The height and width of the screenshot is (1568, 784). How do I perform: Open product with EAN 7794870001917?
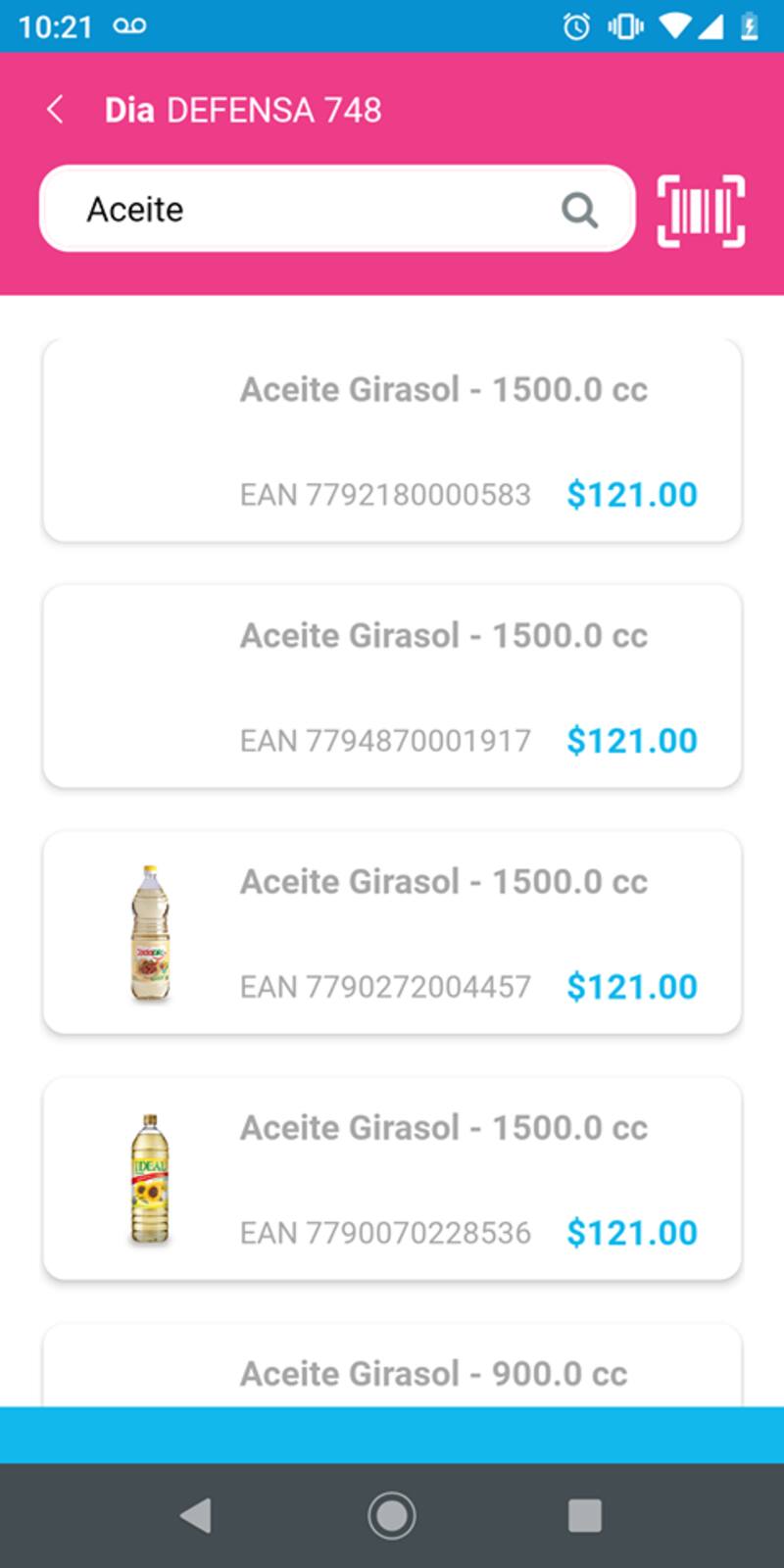pos(392,686)
